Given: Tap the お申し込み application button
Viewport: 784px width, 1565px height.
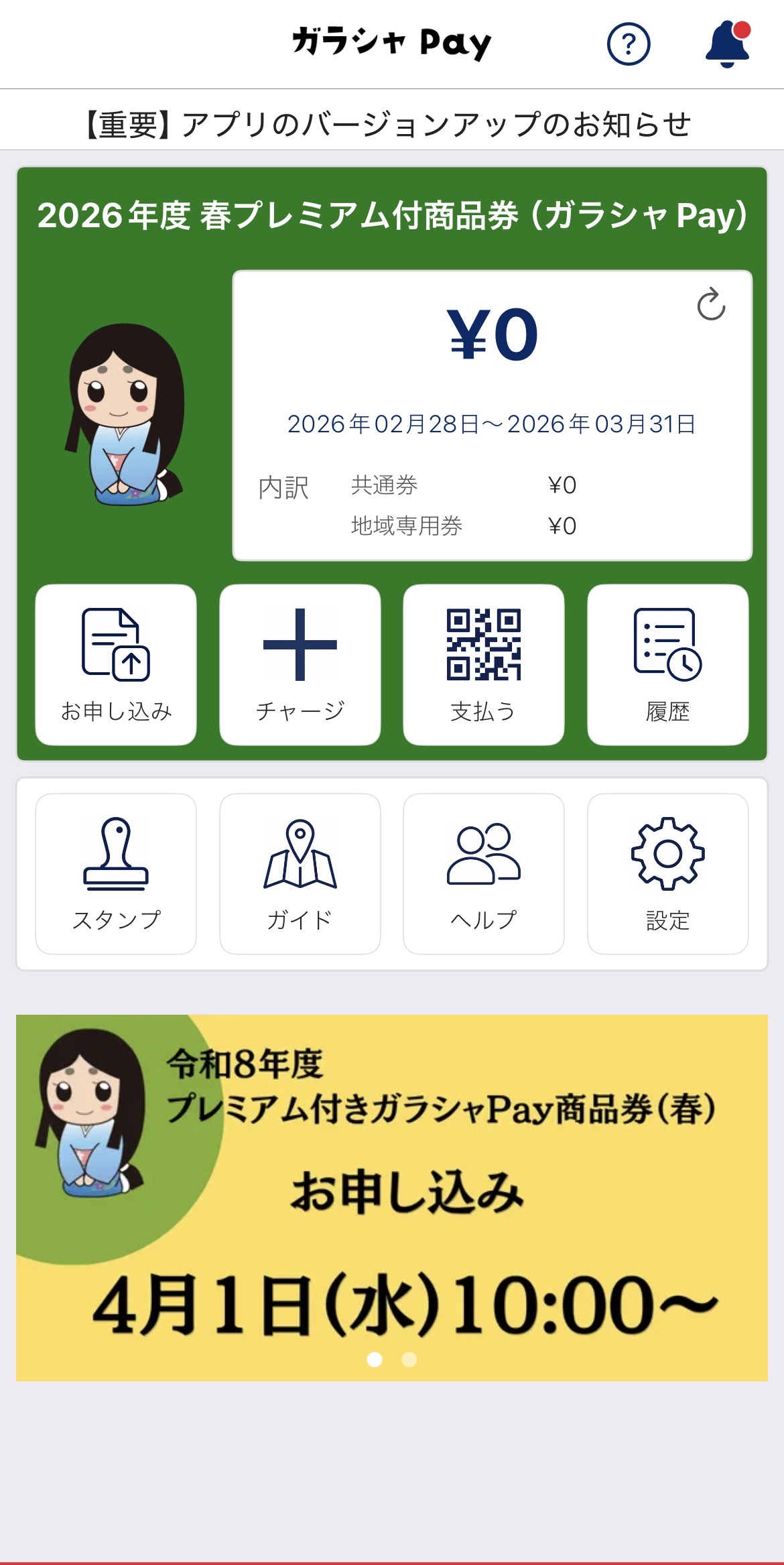Looking at the screenshot, I should pyautogui.click(x=116, y=664).
